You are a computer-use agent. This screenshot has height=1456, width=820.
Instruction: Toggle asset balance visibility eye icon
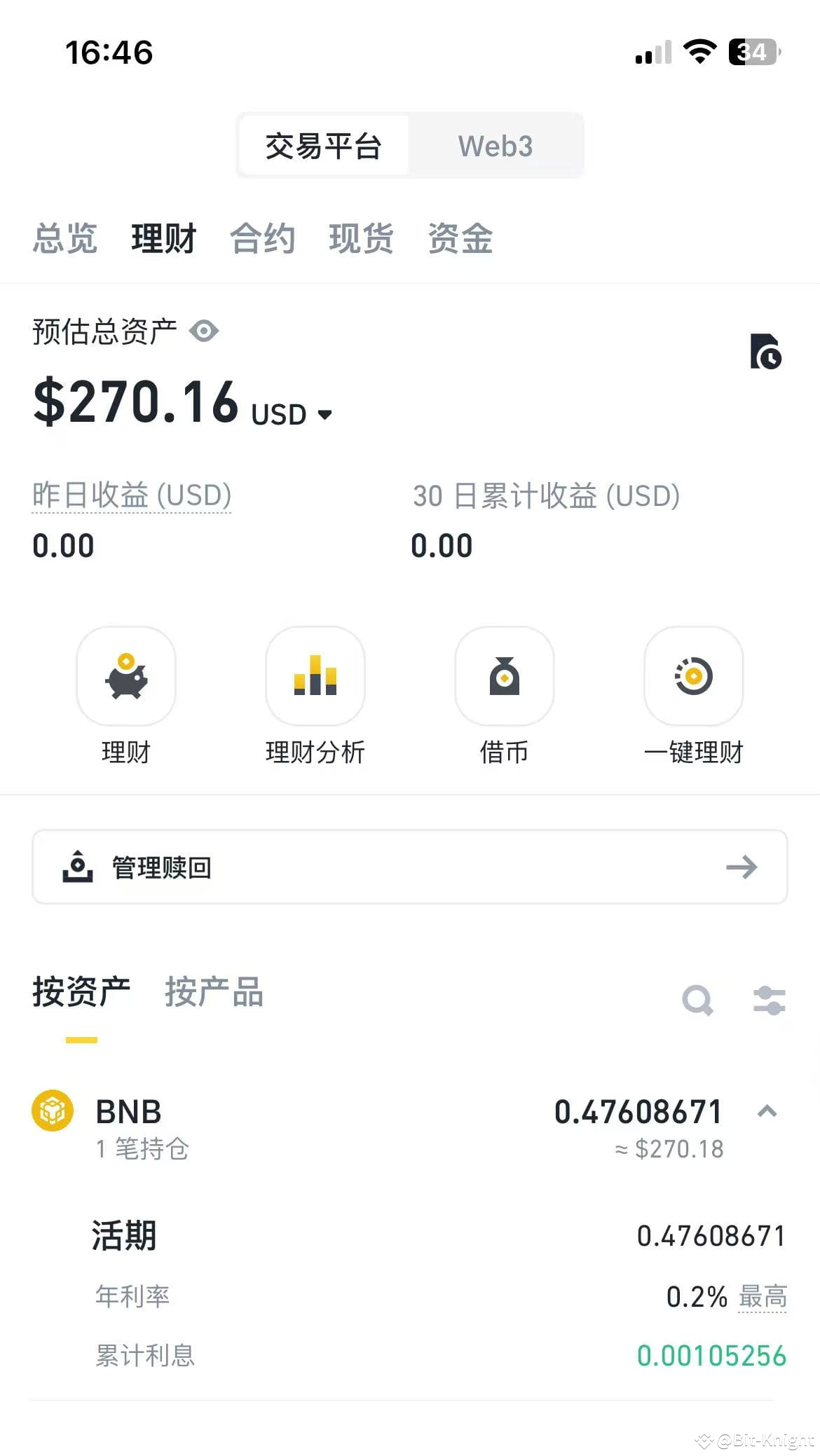point(205,330)
